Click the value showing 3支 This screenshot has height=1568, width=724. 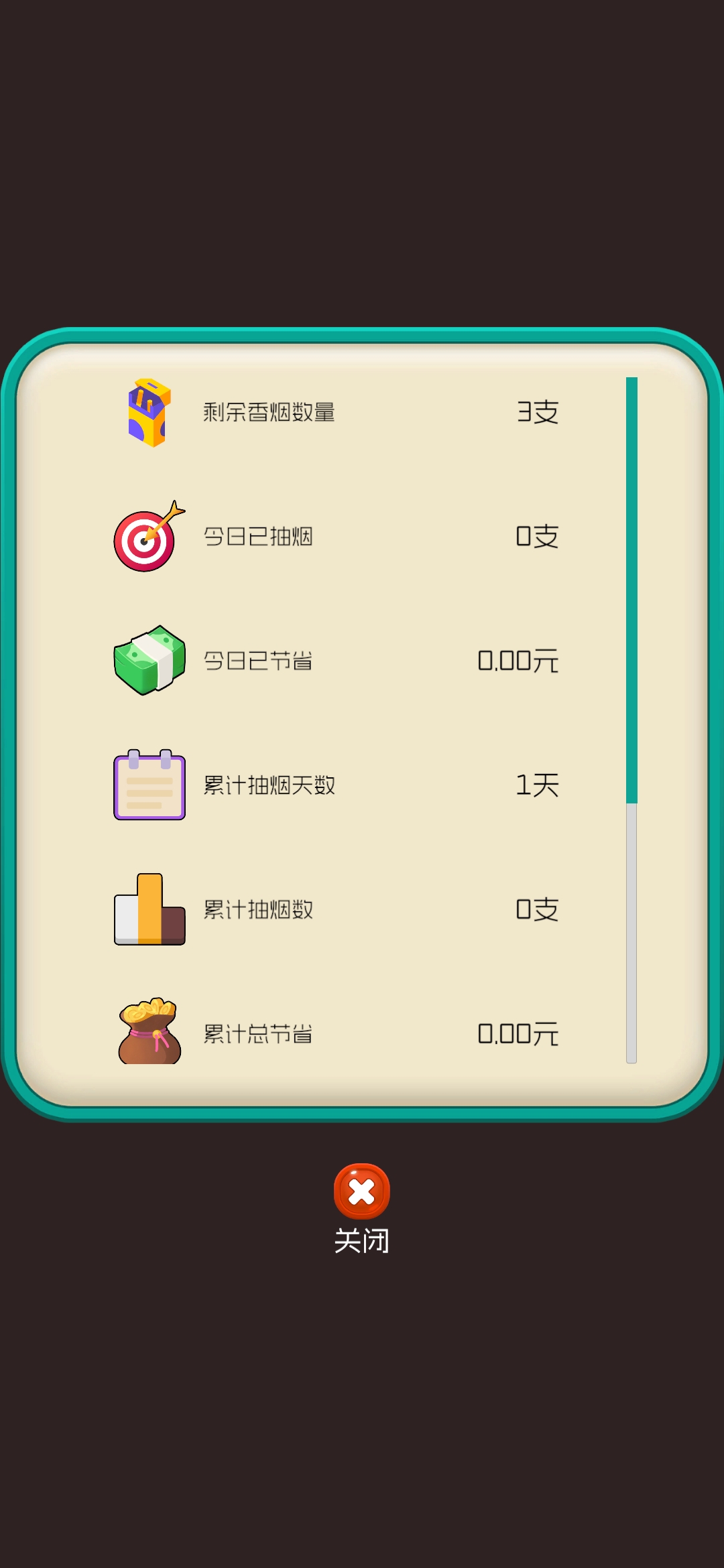point(538,411)
